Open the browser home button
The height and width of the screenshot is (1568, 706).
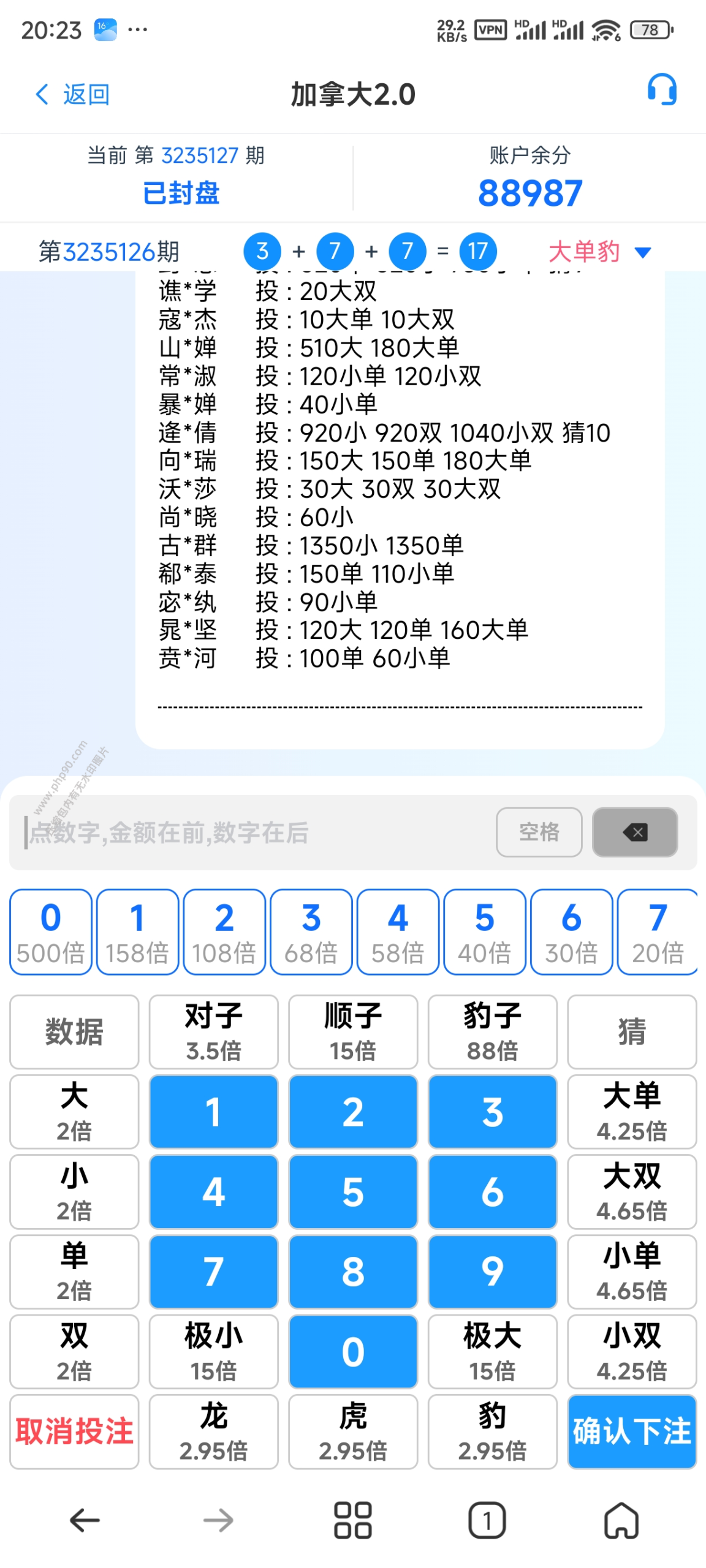click(621, 1520)
